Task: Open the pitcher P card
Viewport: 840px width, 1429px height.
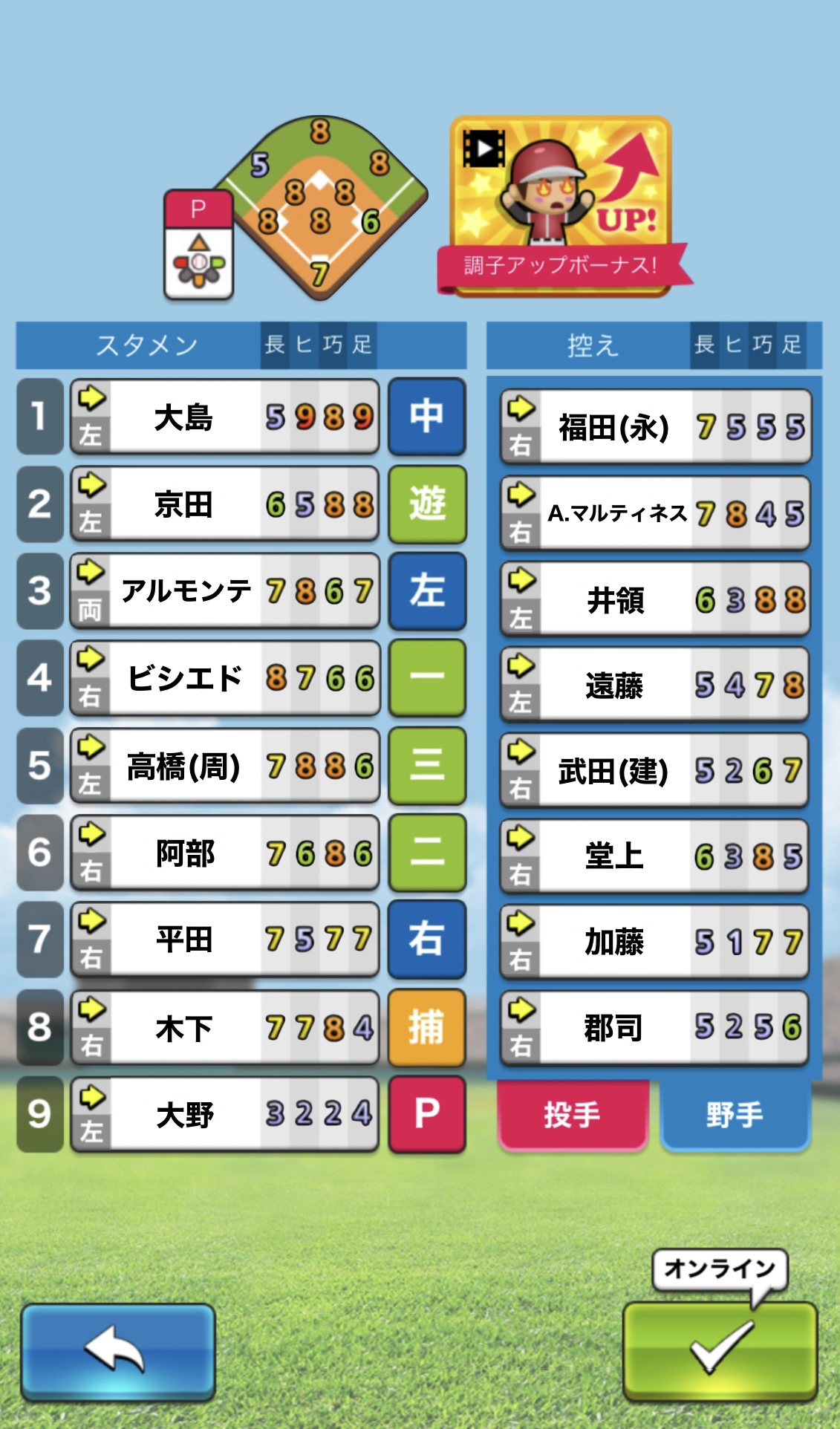Action: [x=199, y=244]
